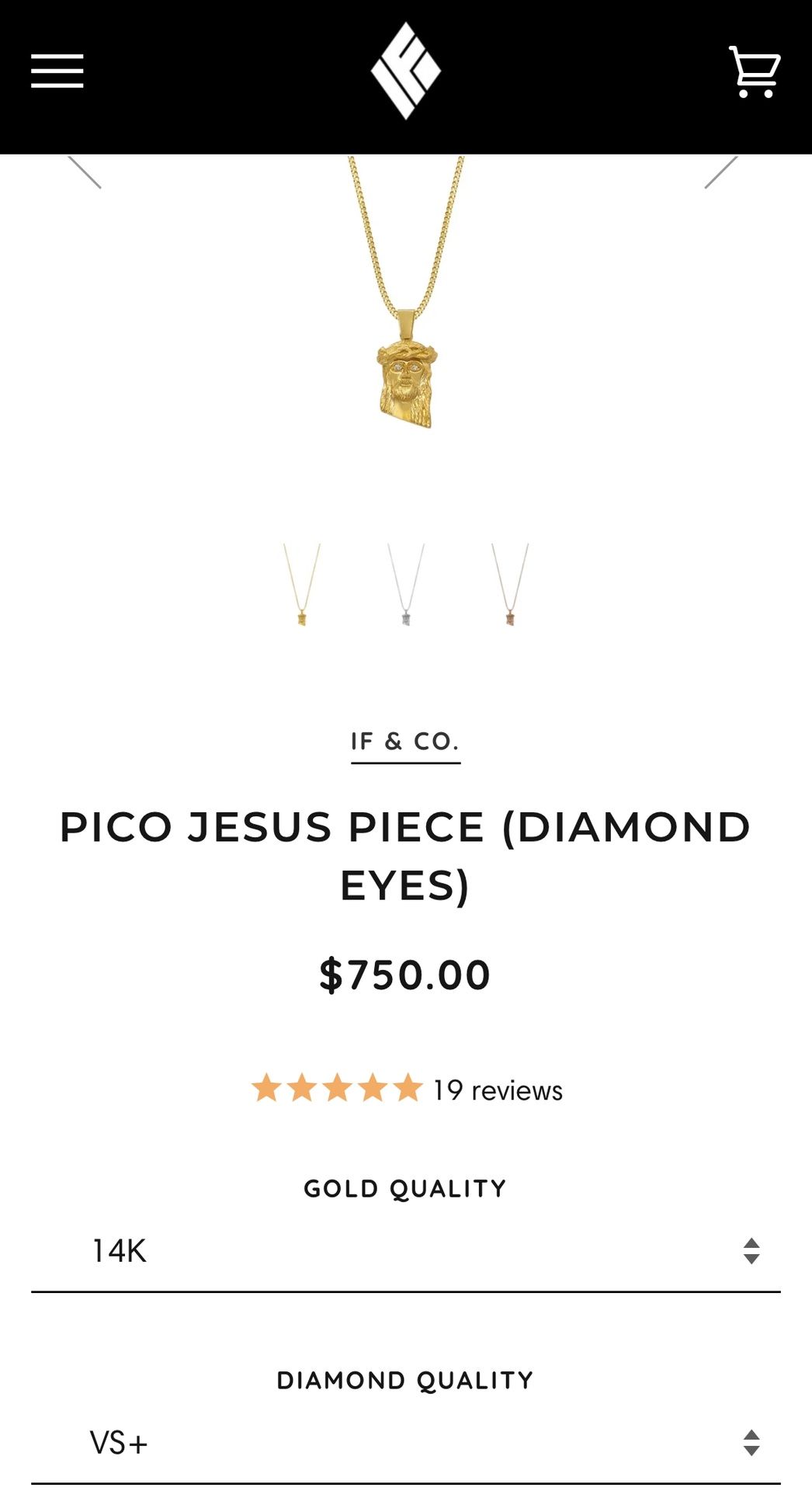Select the yellow gold necklace thumbnail
This screenshot has height=1491, width=812.
point(302,584)
